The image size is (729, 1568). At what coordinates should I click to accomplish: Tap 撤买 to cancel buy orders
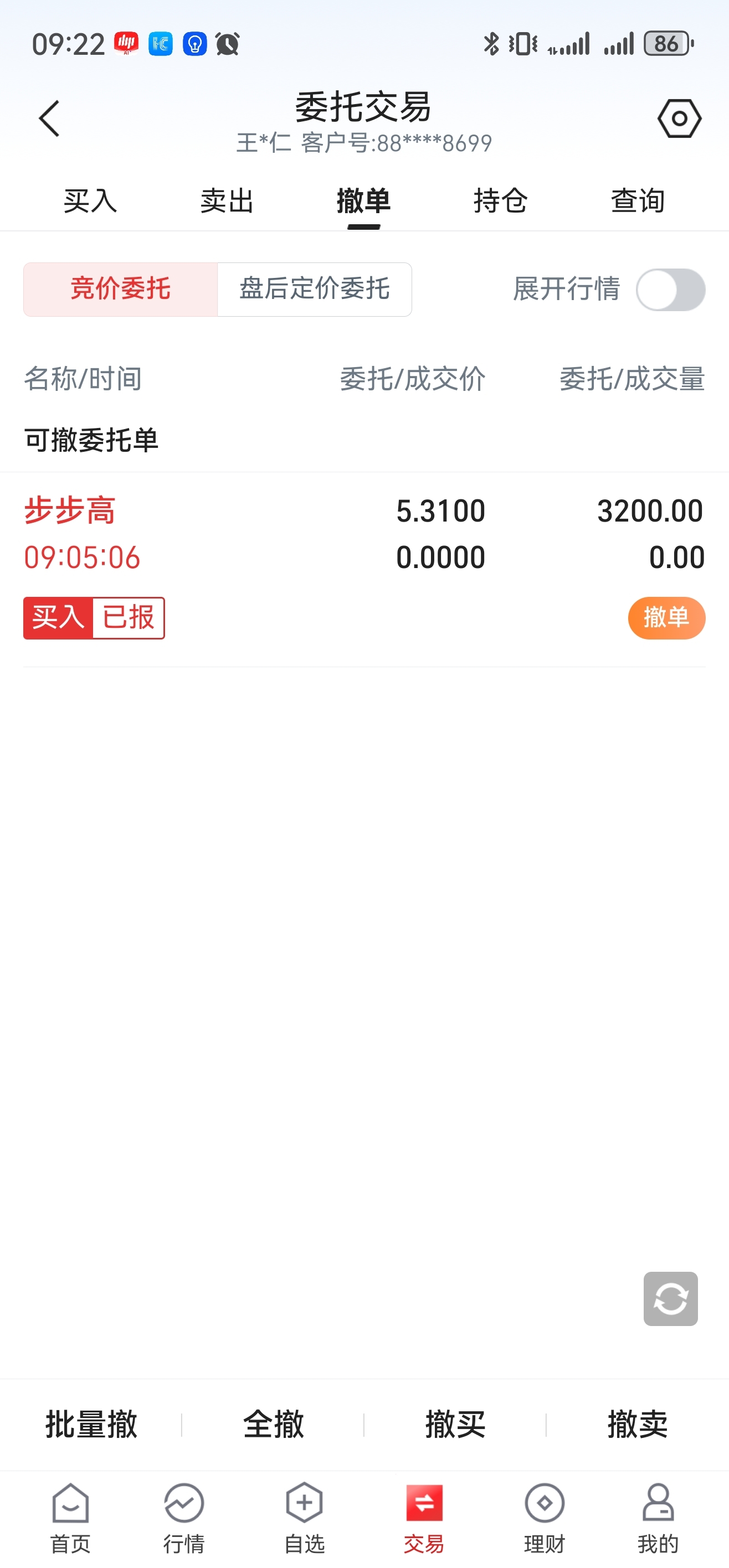[455, 1425]
